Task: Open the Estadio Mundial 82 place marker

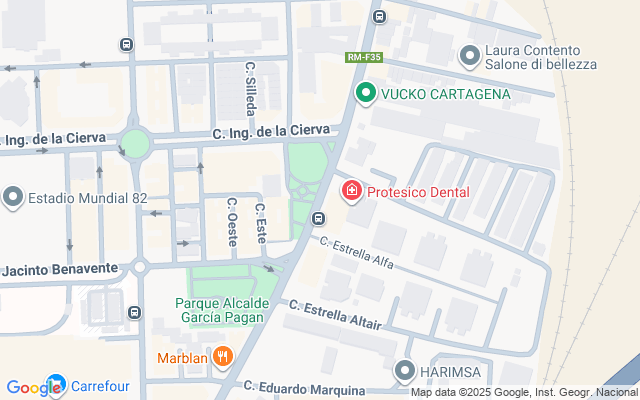Action: (13, 198)
